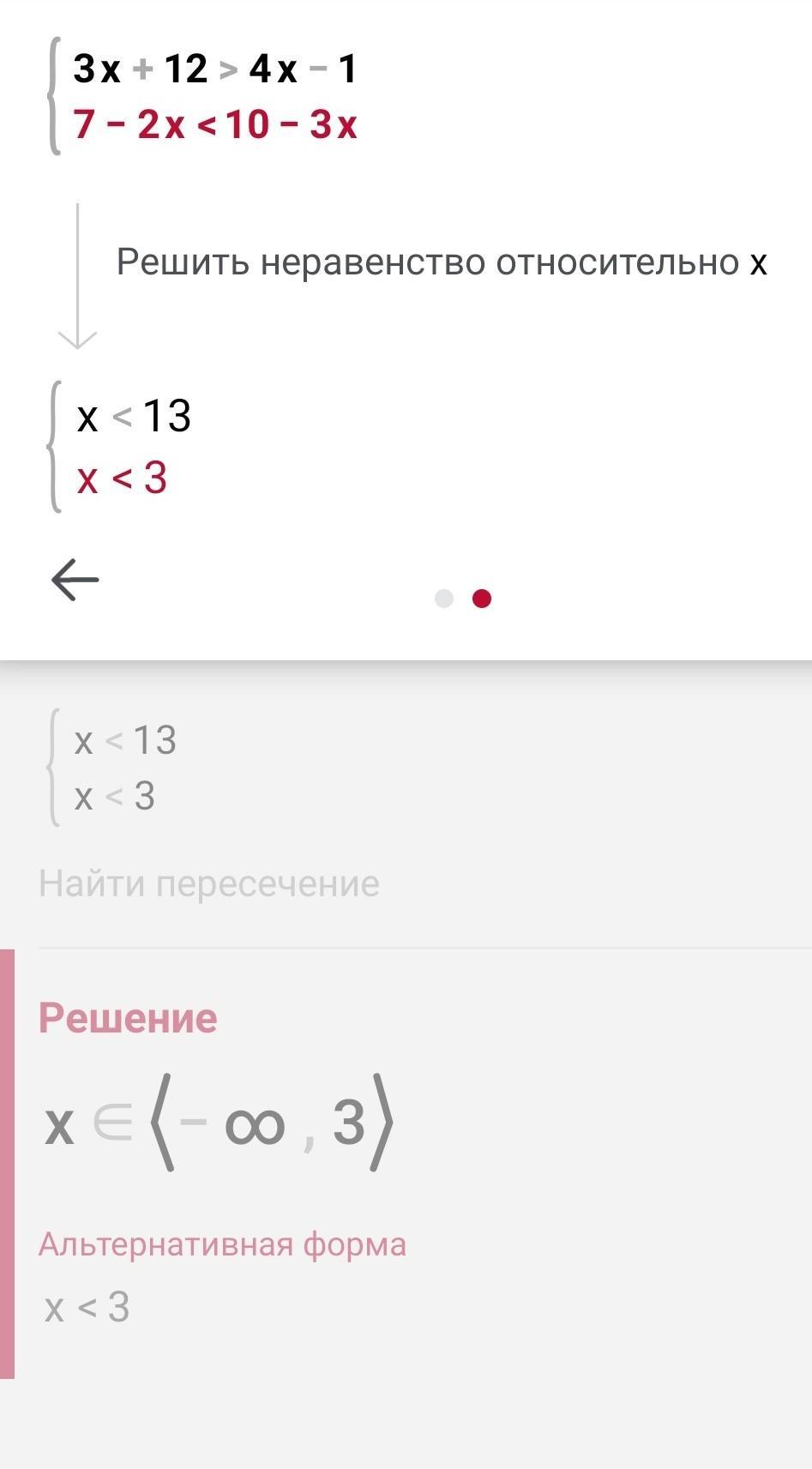Select the first page indicator dot
Image resolution: width=812 pixels, height=1469 pixels.
point(444,599)
